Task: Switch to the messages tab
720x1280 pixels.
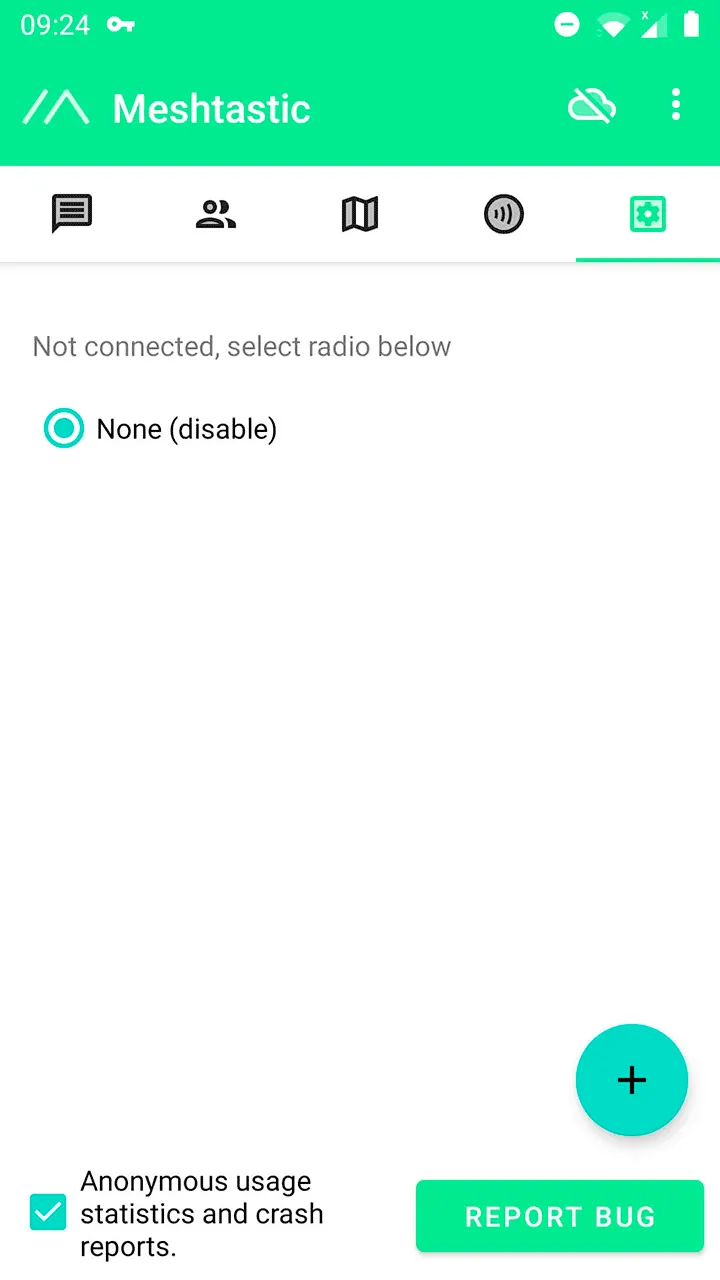Action: tap(72, 214)
